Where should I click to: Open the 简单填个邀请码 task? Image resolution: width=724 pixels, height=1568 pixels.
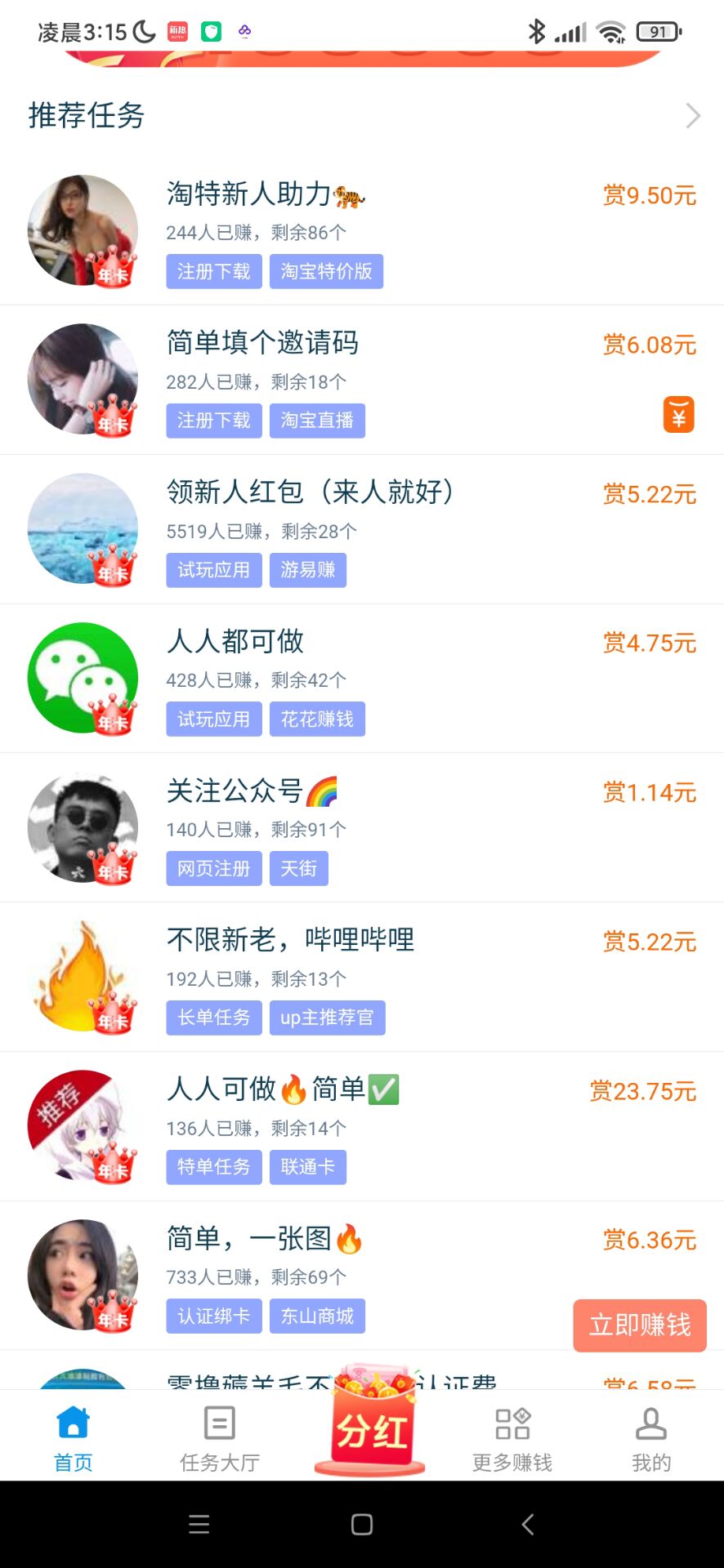(262, 344)
